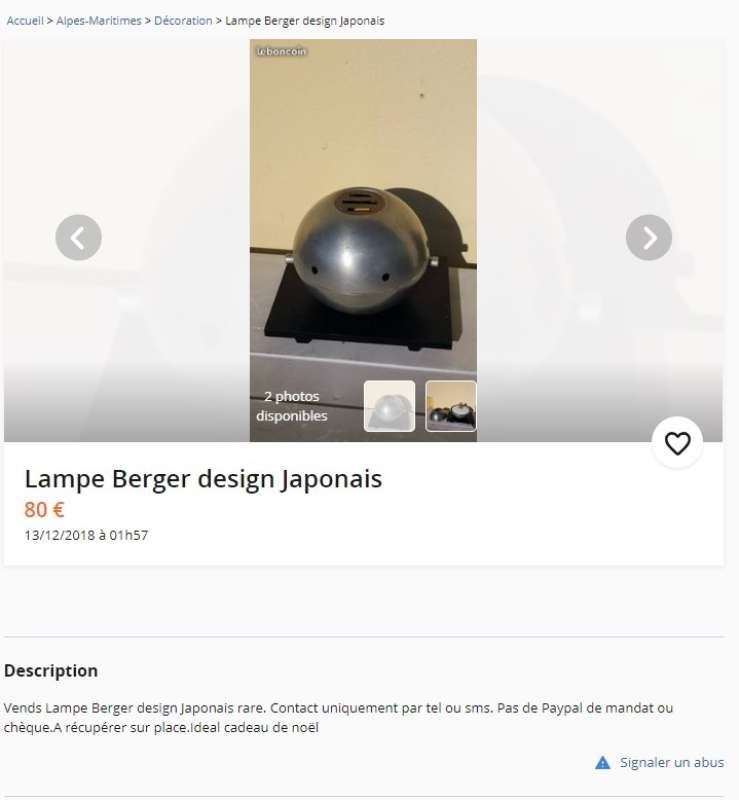Viewport: 739px width, 800px height.
Task: Open the Alpes-Maritimes breadcrumb link
Action: 98,20
